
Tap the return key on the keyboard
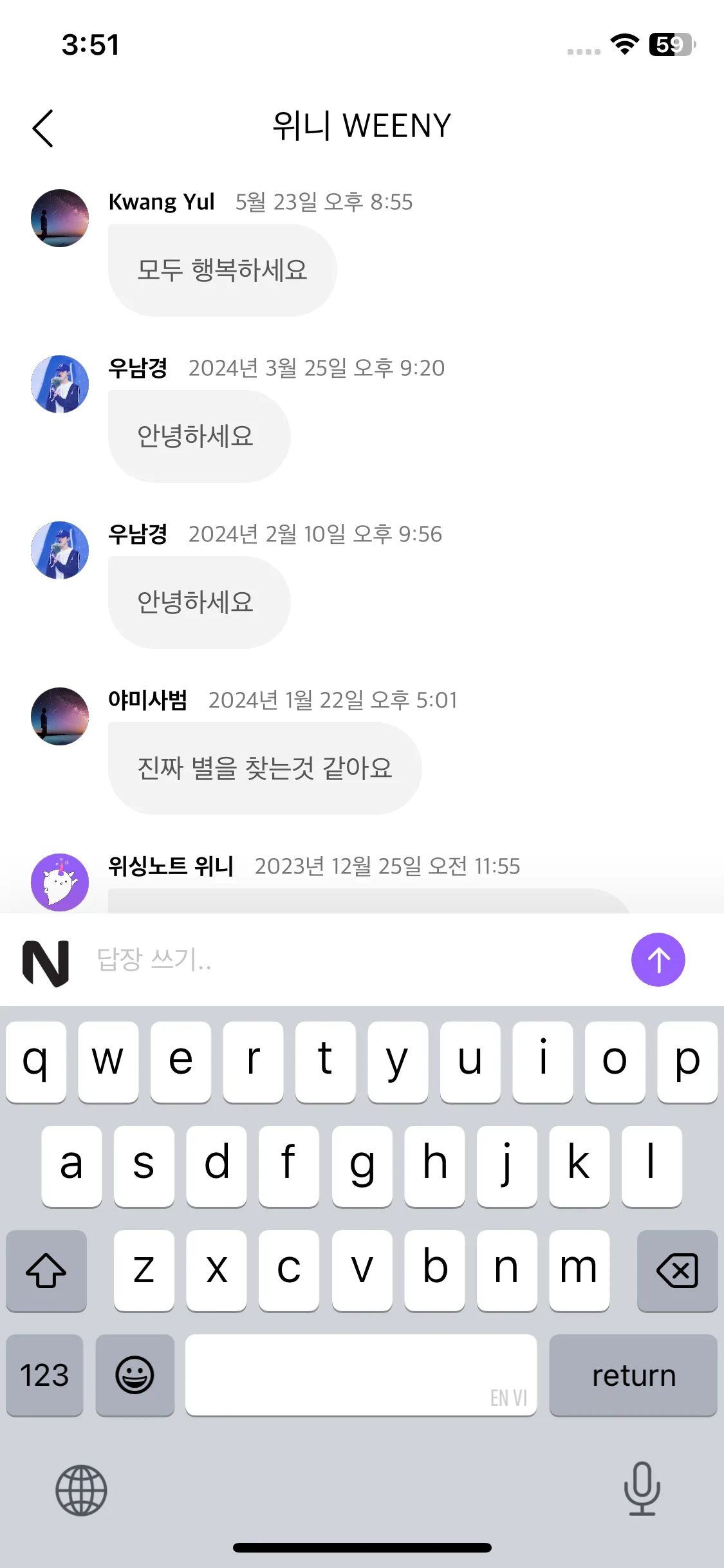click(633, 1376)
